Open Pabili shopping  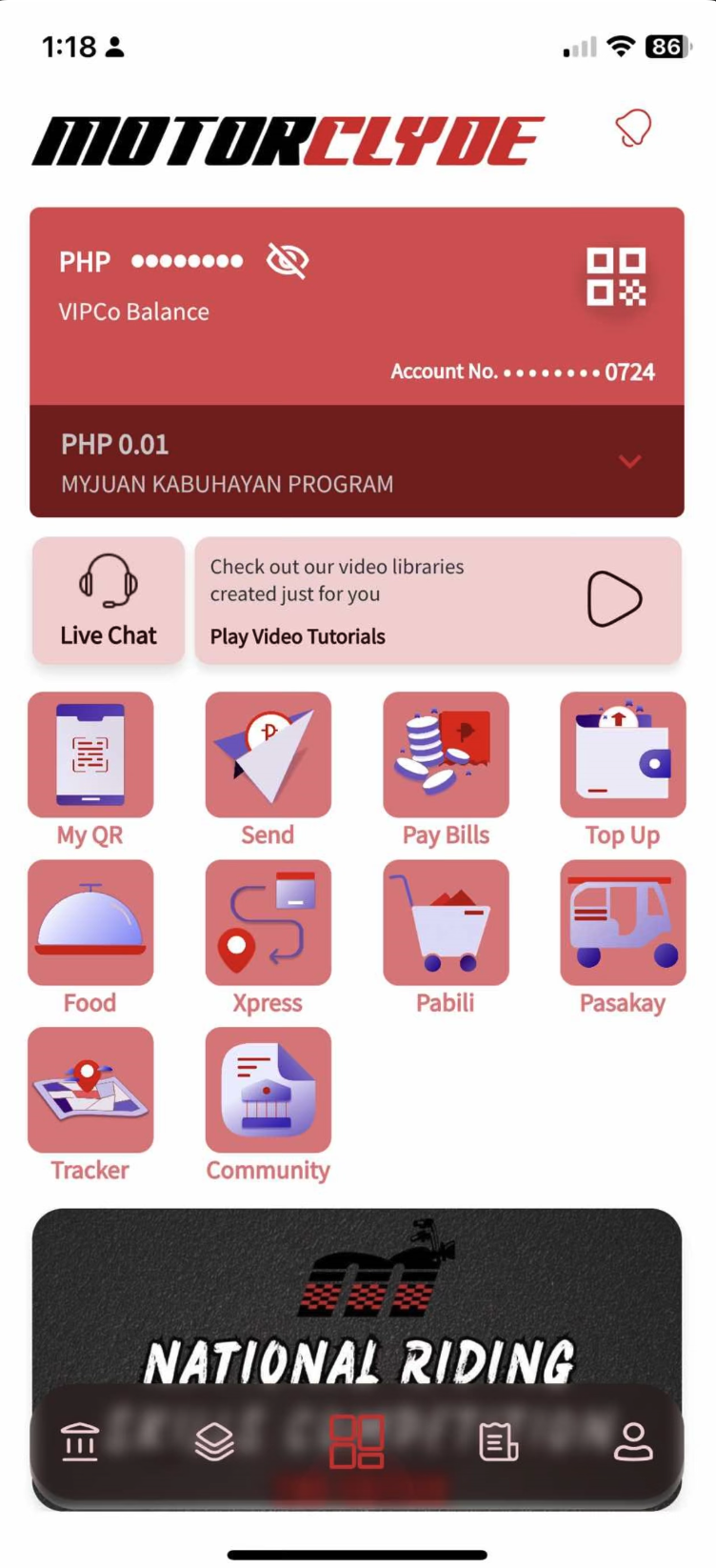point(446,922)
